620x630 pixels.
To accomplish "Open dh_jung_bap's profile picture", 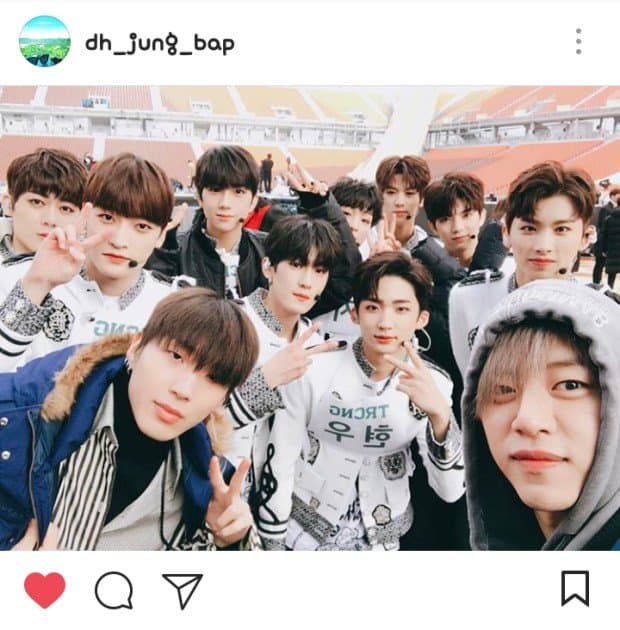I will coord(45,41).
